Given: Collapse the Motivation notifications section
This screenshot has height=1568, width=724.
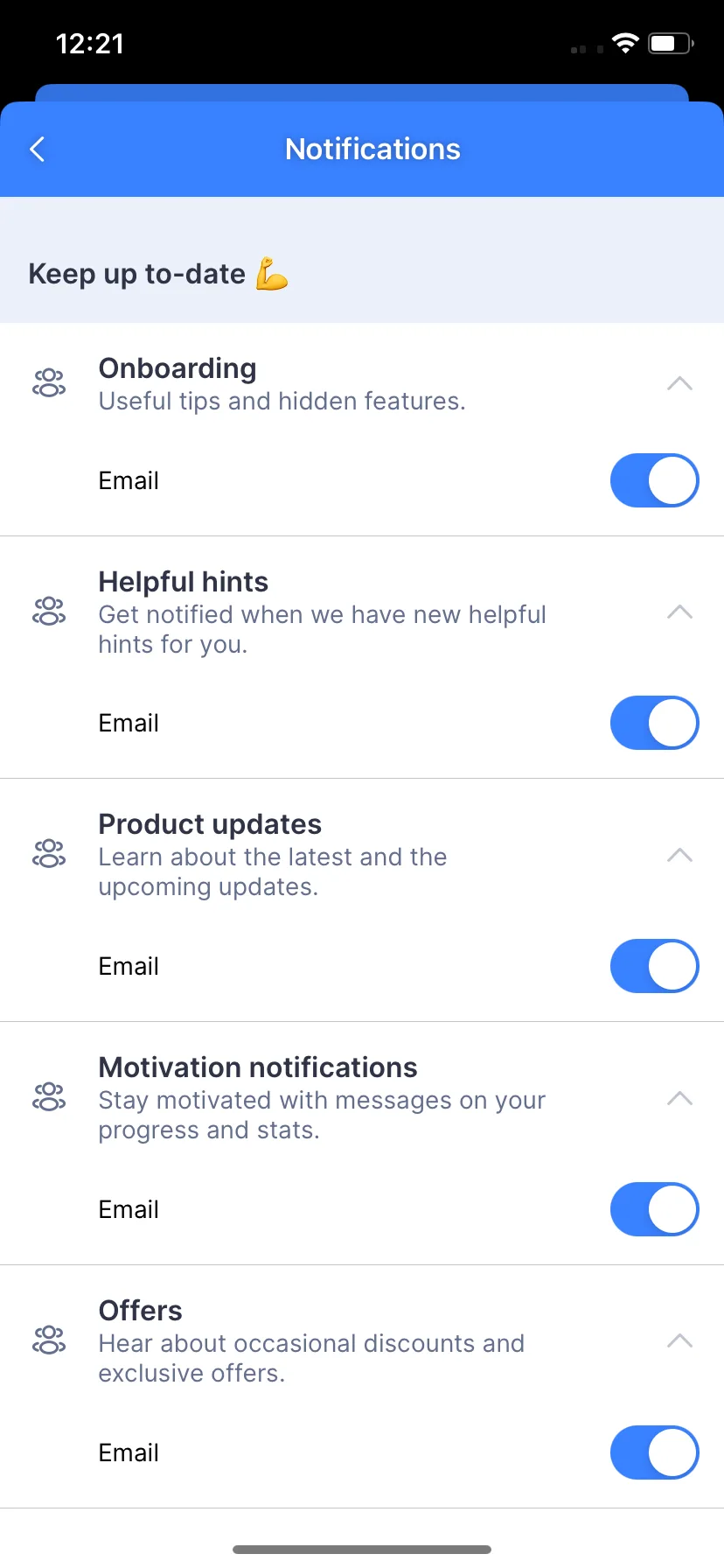Looking at the screenshot, I should 679,1099.
